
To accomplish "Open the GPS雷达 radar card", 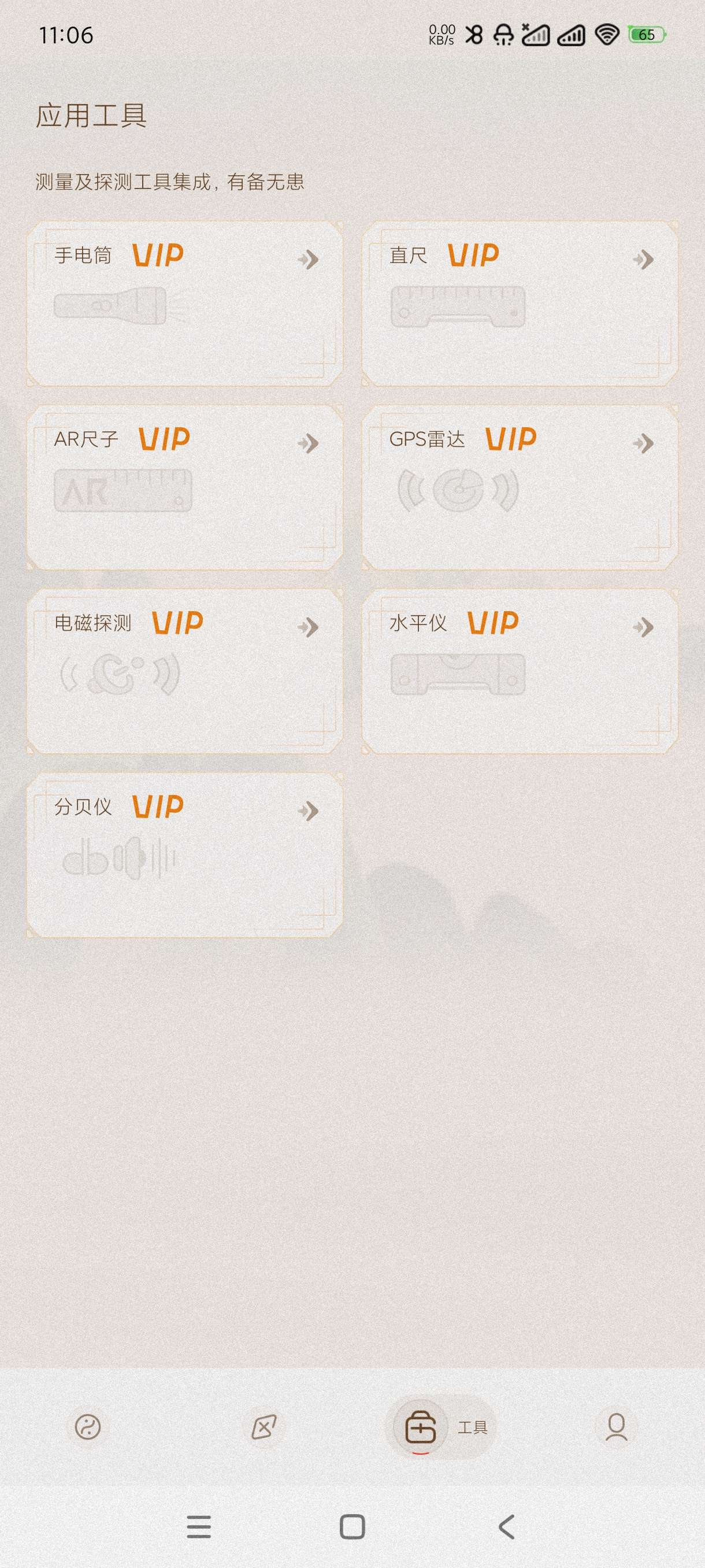I will click(x=520, y=487).
